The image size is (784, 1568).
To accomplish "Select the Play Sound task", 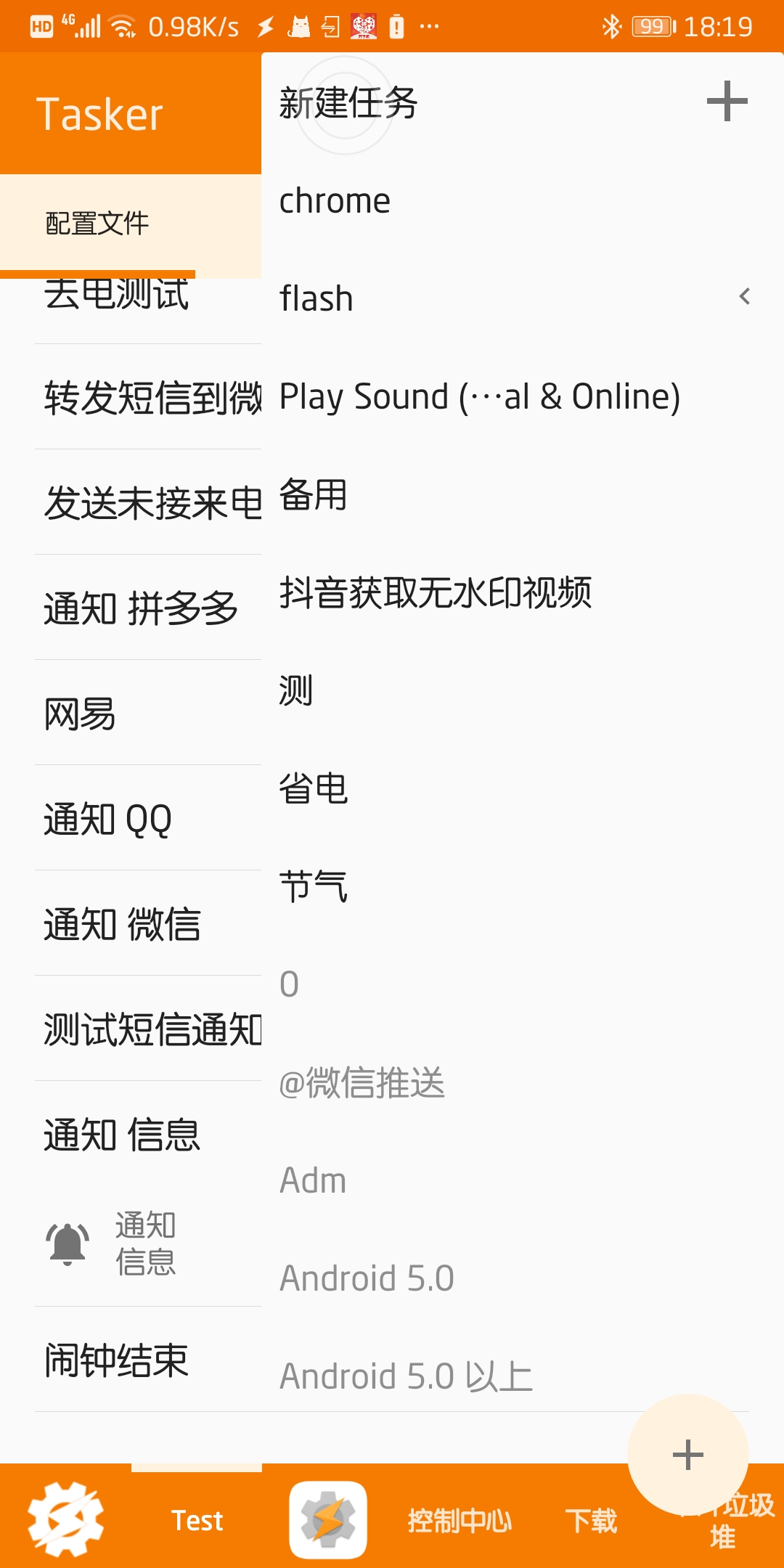I will 479,396.
